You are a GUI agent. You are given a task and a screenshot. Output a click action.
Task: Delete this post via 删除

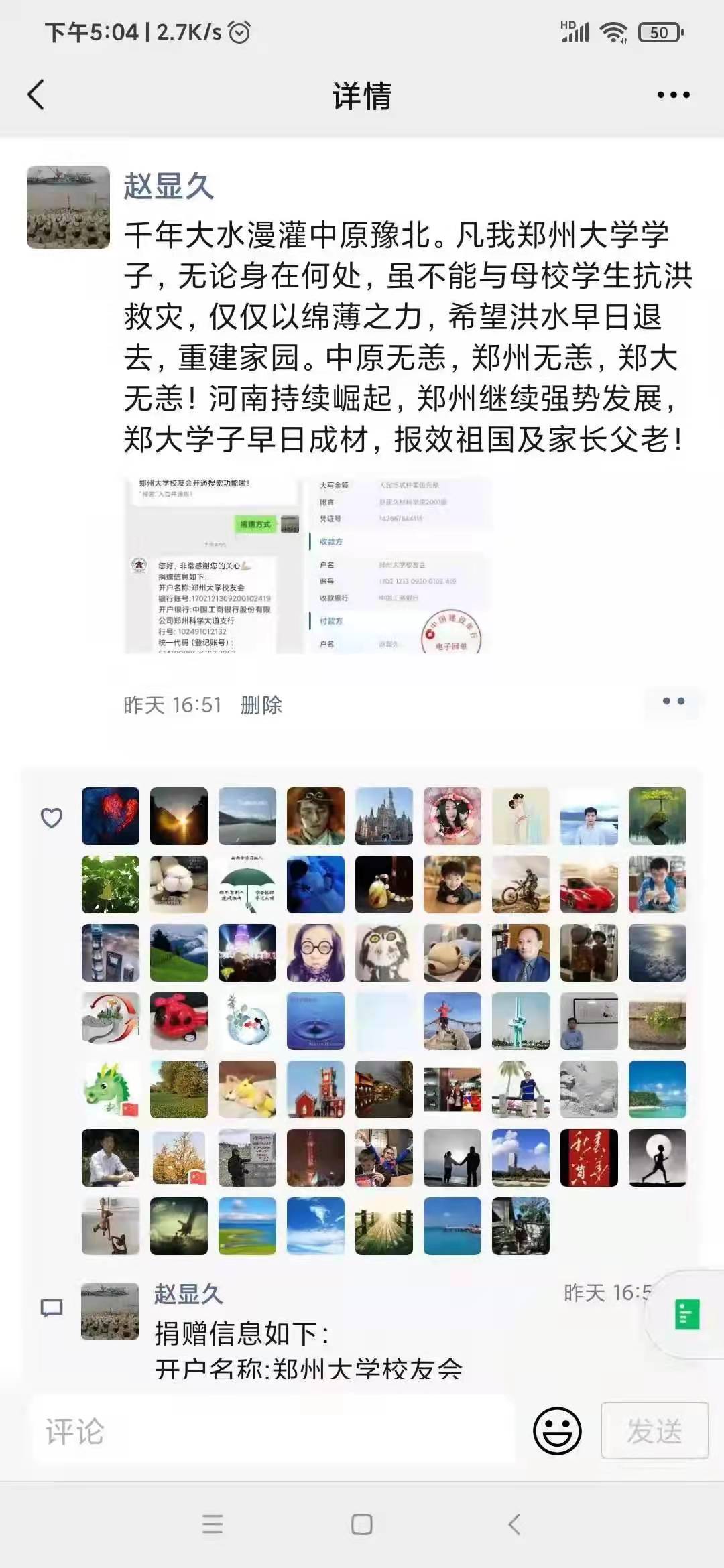pos(261,705)
